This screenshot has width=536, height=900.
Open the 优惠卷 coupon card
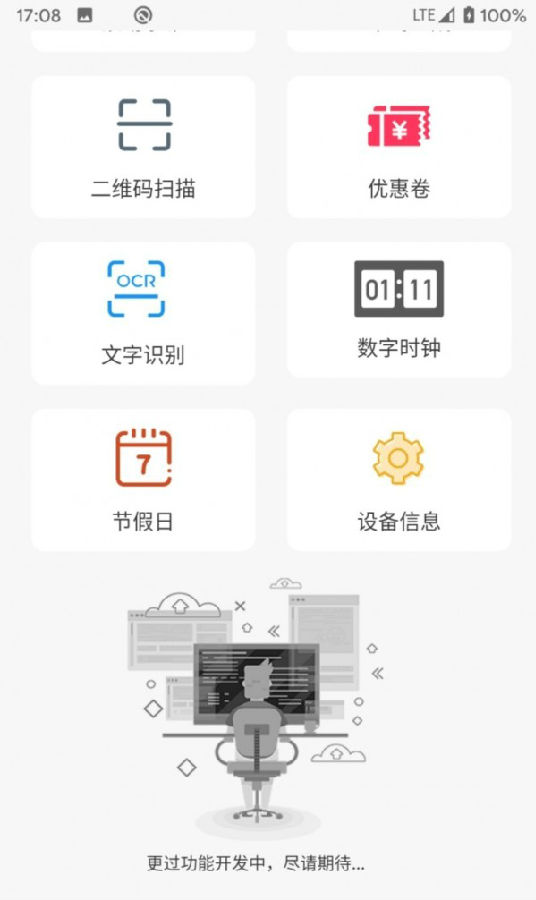[x=399, y=147]
